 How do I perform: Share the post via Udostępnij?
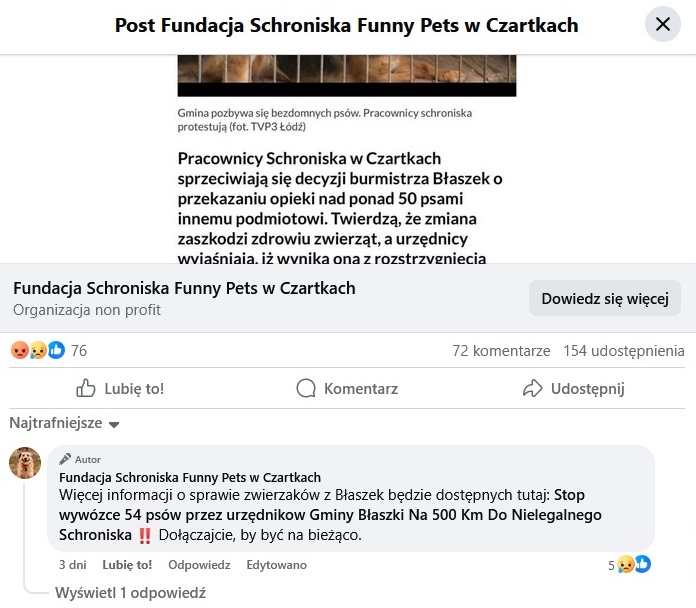pos(573,388)
